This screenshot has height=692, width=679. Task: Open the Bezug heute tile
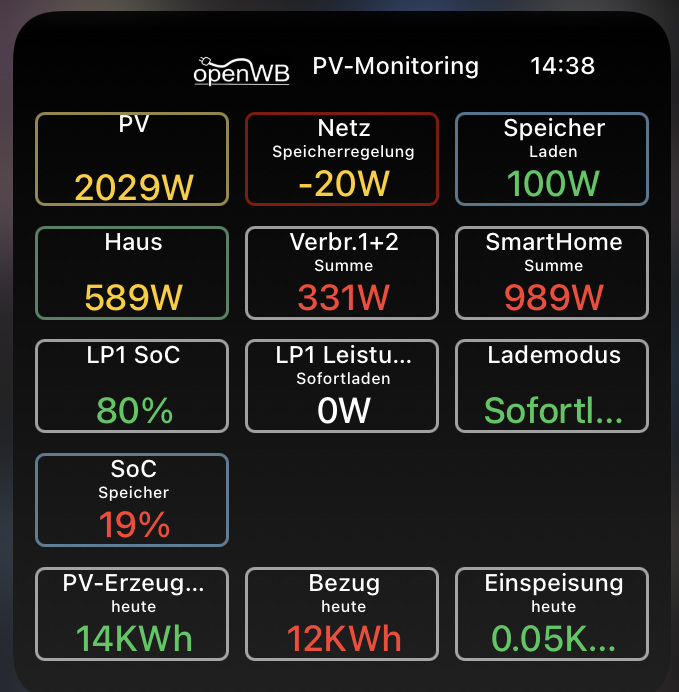tap(342, 614)
